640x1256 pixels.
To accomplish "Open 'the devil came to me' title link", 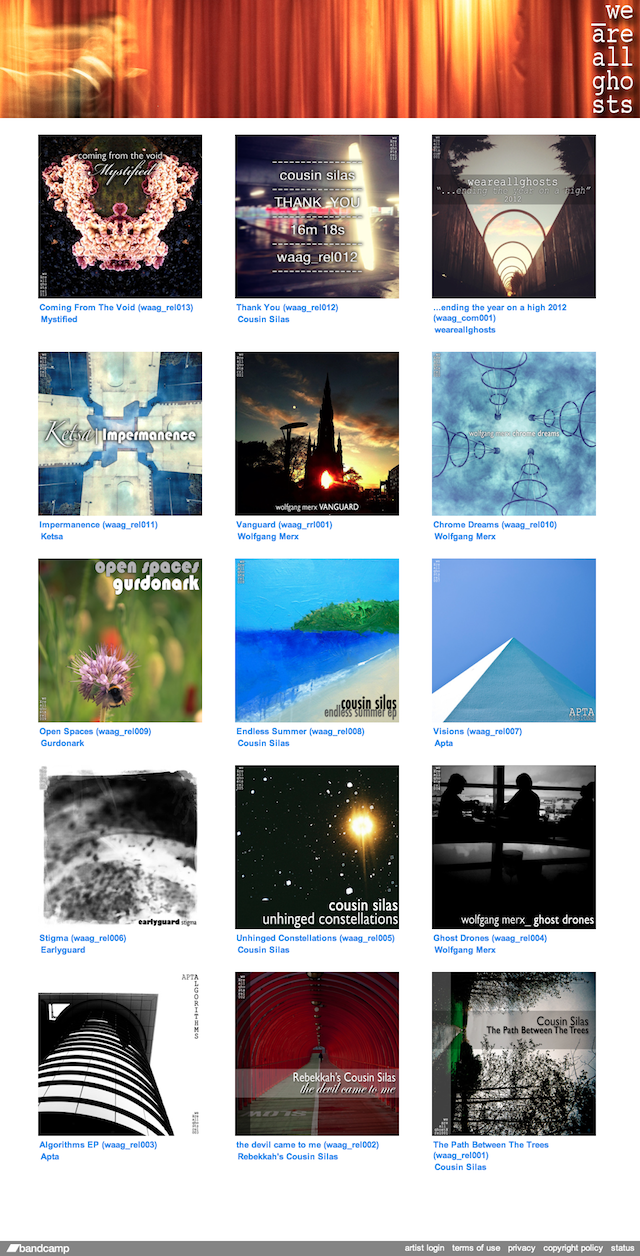I will 307,1145.
